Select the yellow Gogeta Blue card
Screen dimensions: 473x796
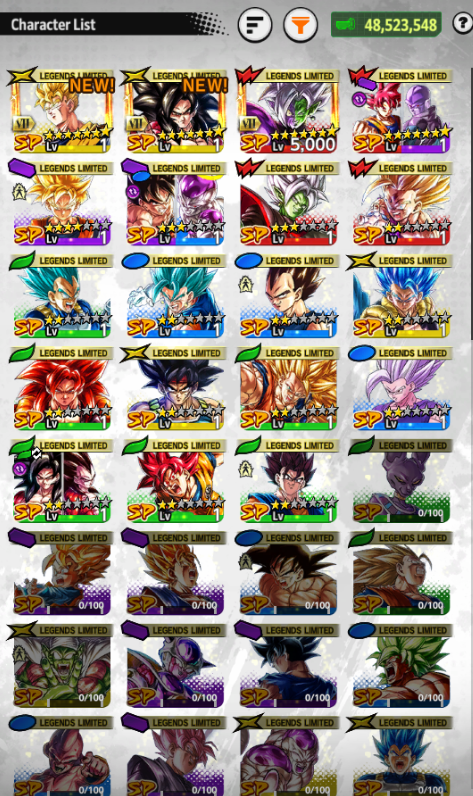point(402,296)
